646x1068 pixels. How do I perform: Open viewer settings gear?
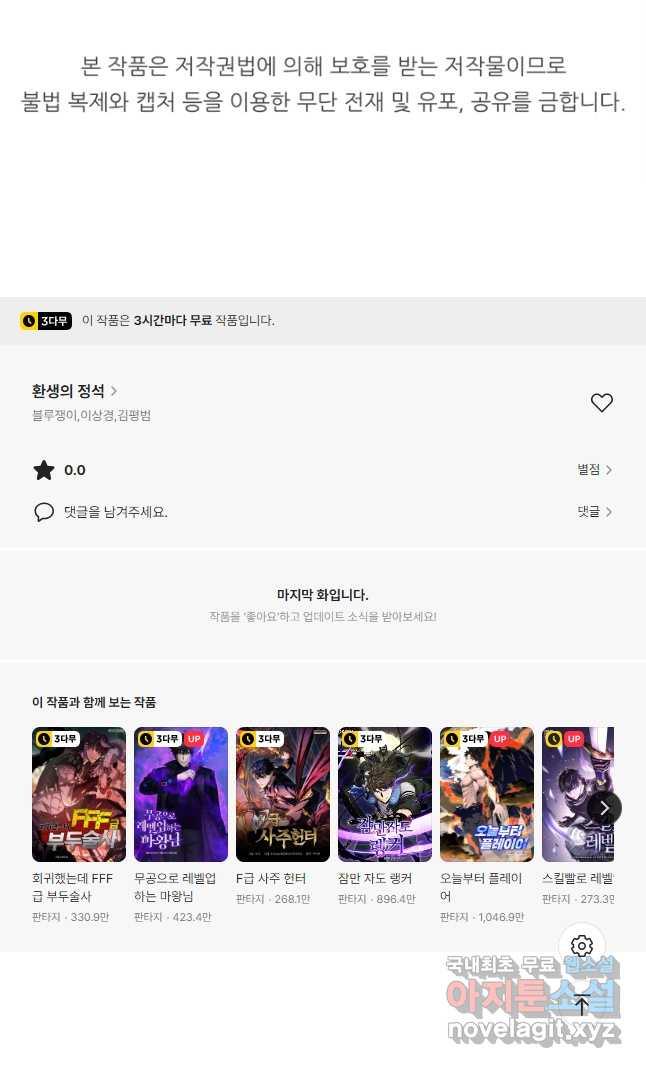pos(582,946)
